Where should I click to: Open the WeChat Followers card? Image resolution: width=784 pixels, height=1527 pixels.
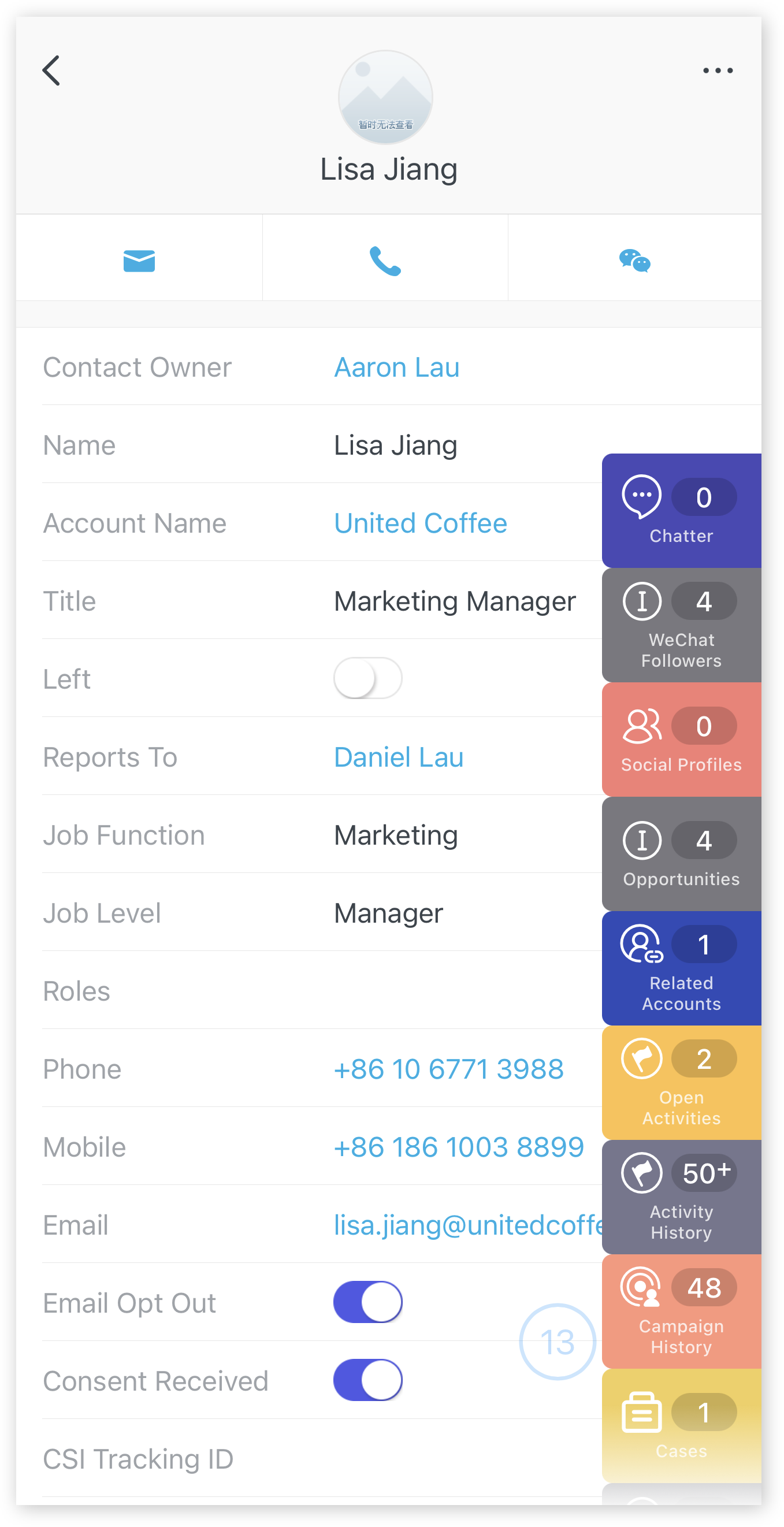[x=681, y=625]
